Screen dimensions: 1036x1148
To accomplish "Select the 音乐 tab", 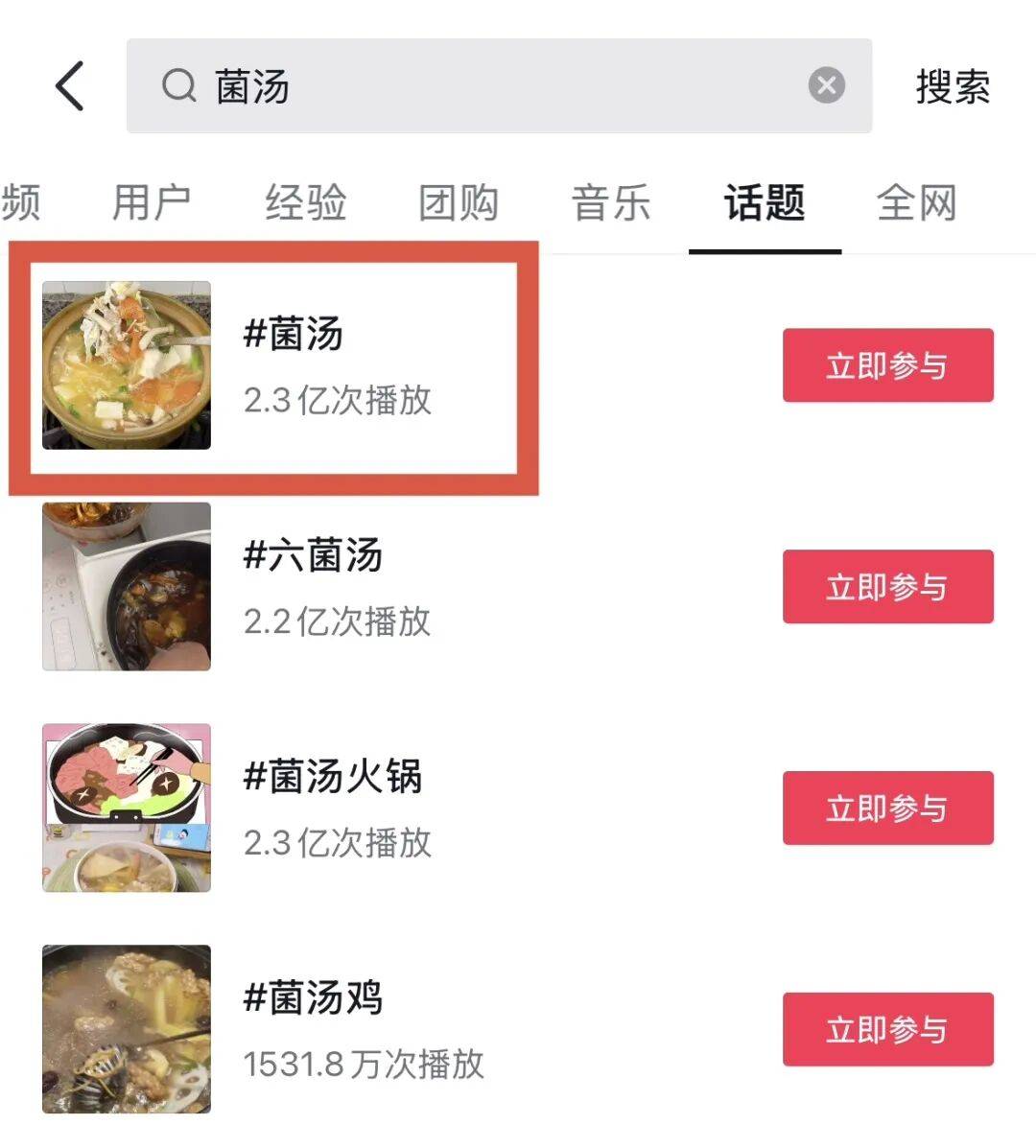I will [x=611, y=203].
